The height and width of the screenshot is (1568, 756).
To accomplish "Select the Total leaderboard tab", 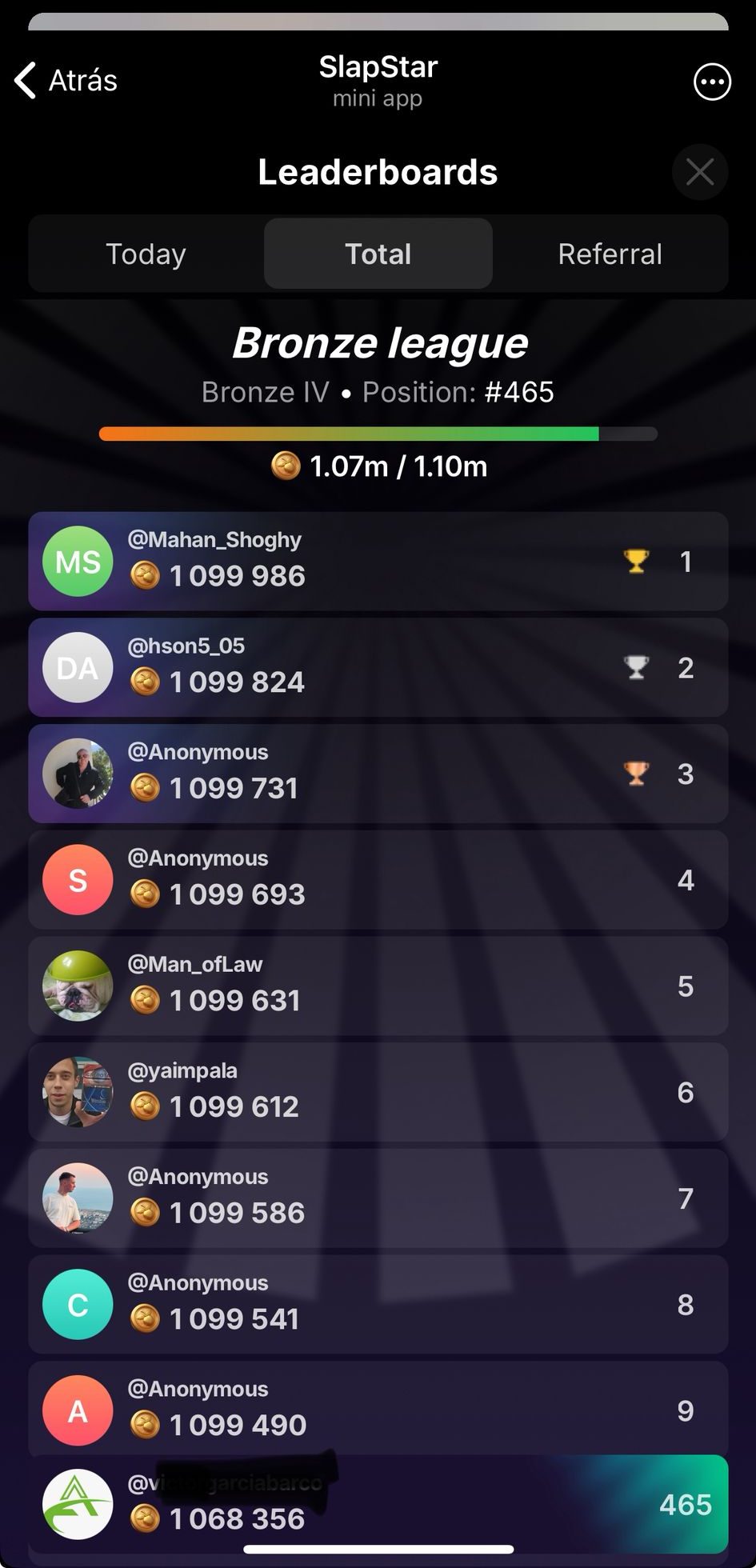I will click(x=378, y=254).
